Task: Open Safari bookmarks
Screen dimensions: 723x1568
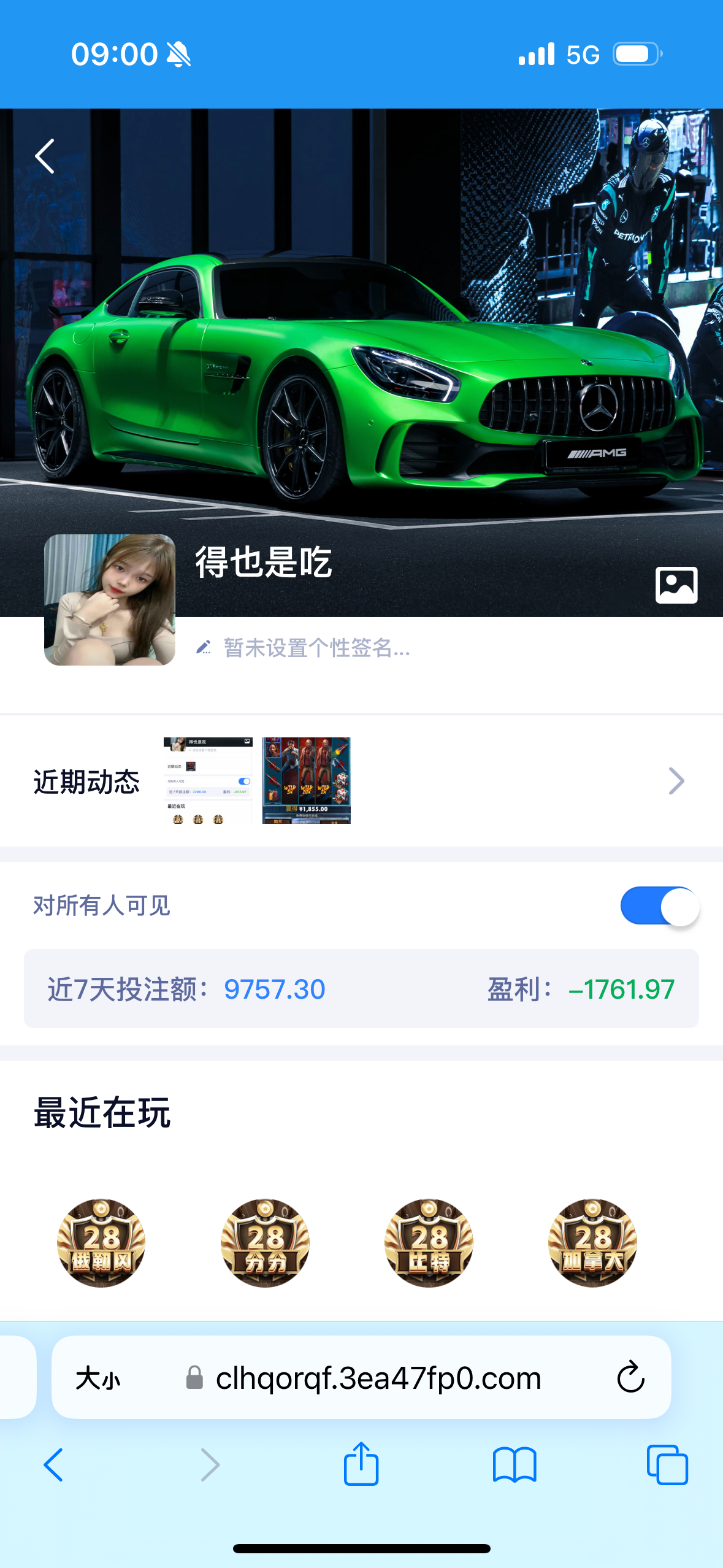Action: (514, 1465)
